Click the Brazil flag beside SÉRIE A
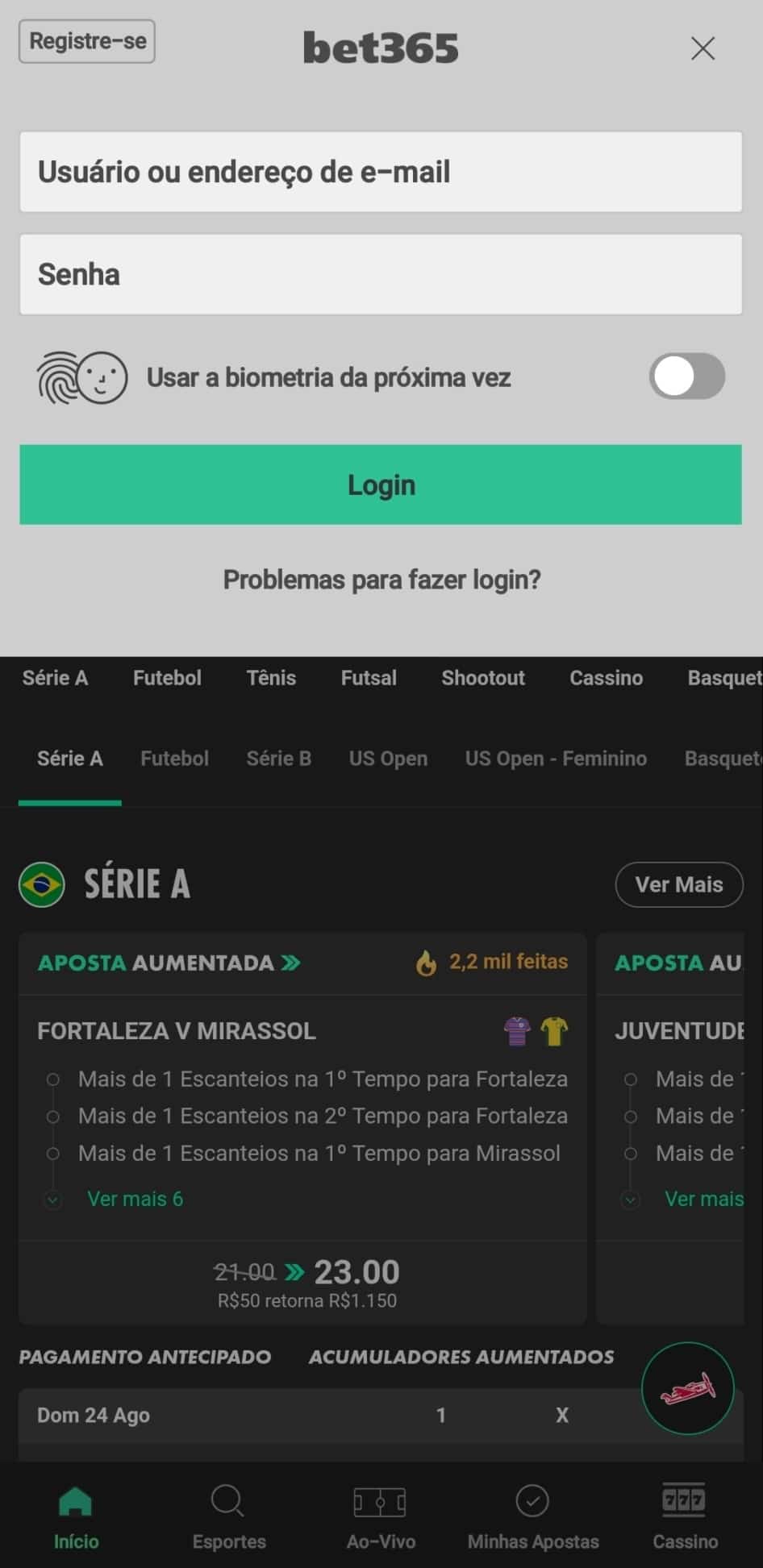 (40, 884)
